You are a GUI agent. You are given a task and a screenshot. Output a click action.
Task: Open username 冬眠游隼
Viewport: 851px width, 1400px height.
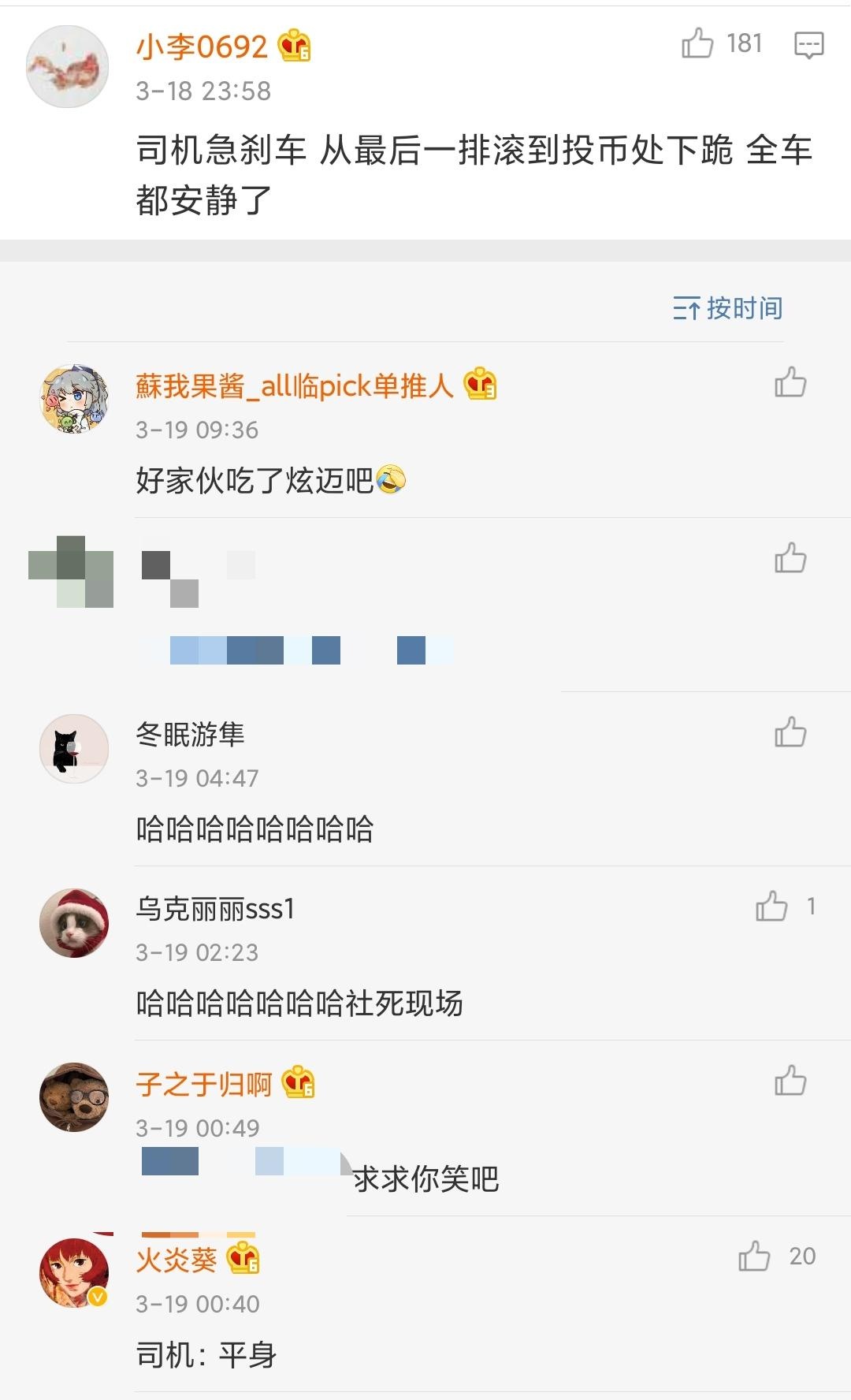point(190,735)
